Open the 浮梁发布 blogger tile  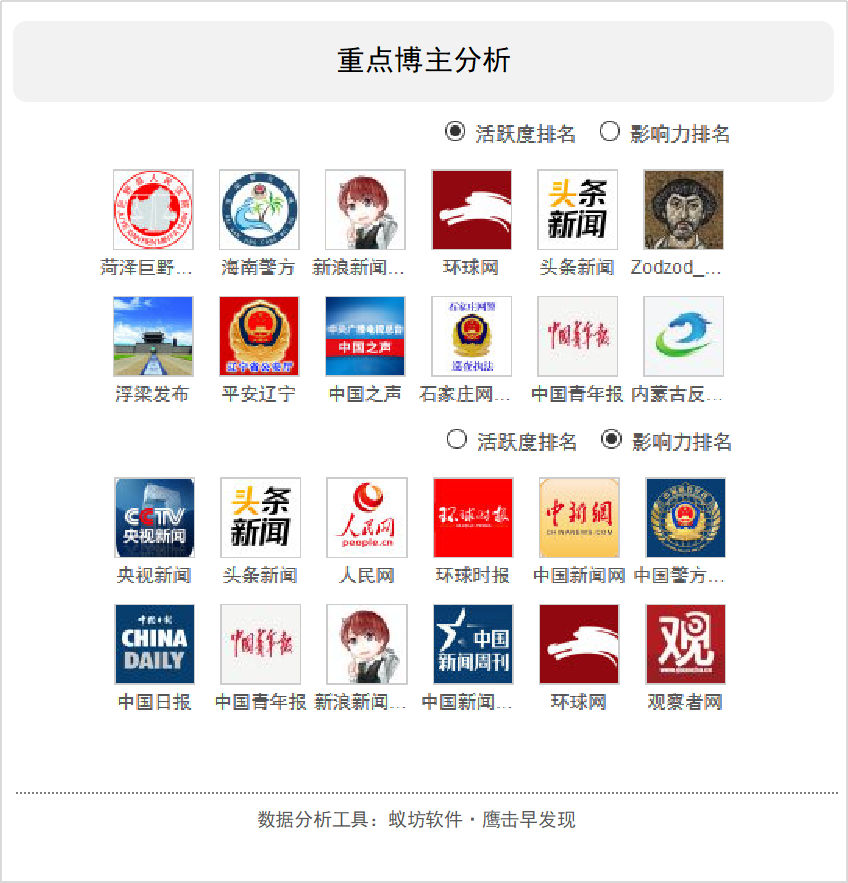[153, 336]
